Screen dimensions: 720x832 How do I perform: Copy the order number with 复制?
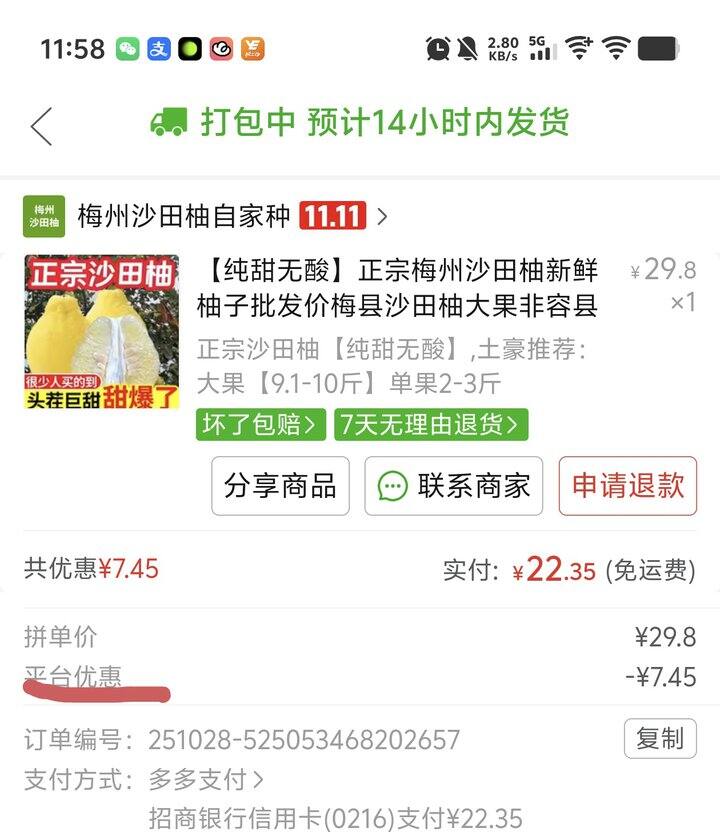point(660,738)
